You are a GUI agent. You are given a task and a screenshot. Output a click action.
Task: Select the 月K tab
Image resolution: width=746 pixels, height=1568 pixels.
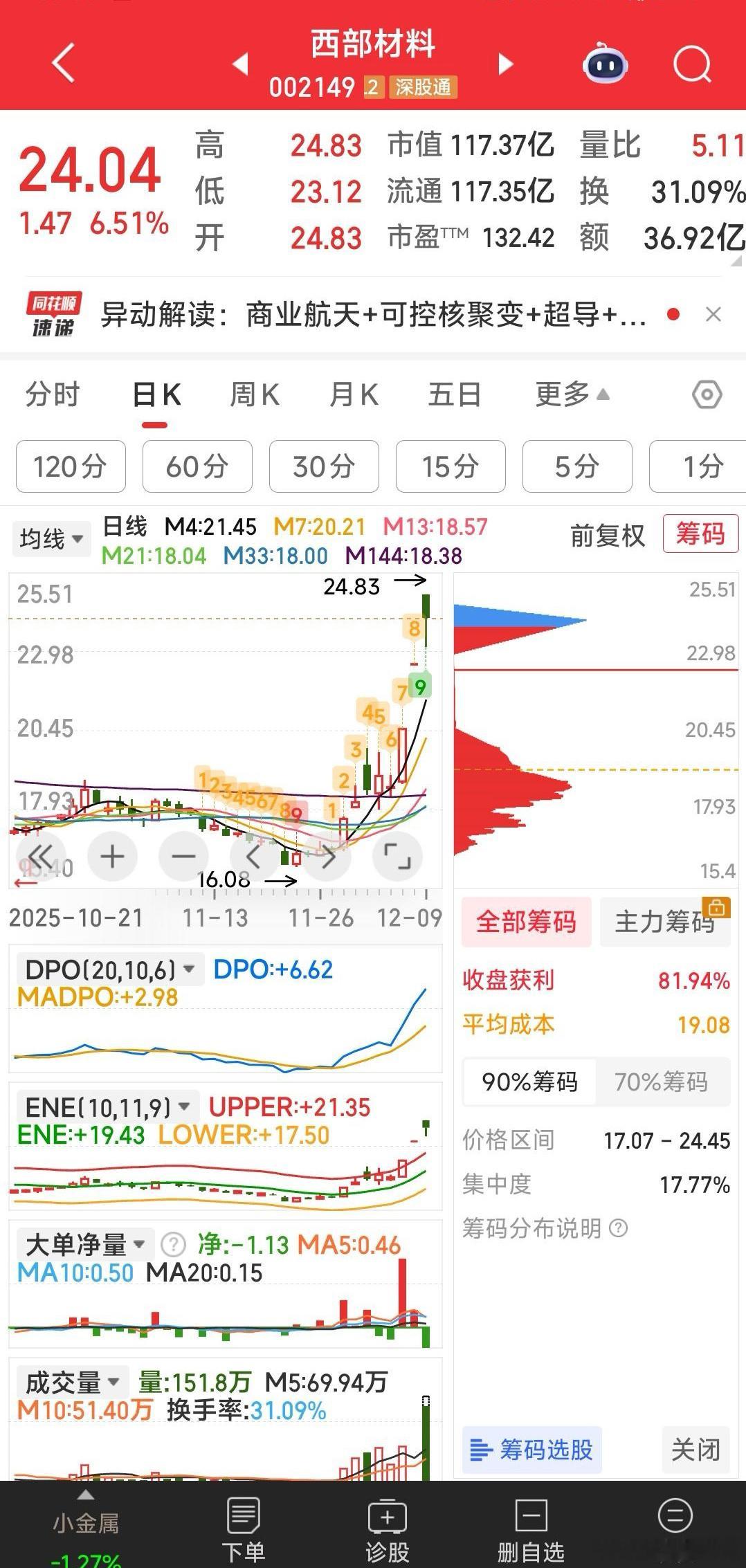(x=354, y=395)
